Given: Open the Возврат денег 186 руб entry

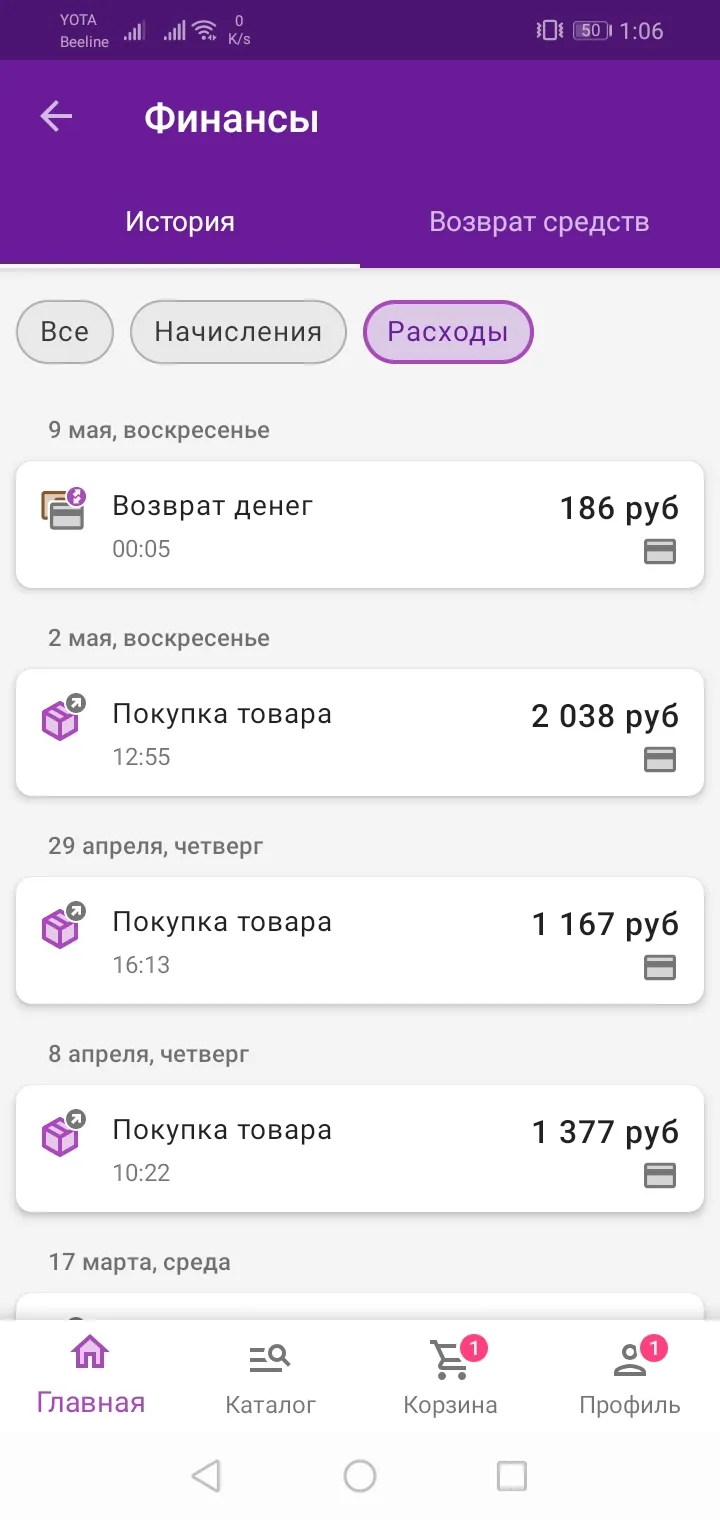Looking at the screenshot, I should point(360,524).
